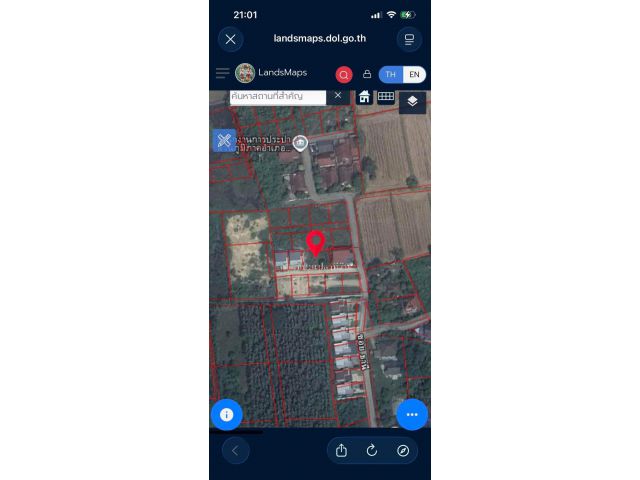640x480 pixels.
Task: Tap the home map icon
Action: click(364, 97)
